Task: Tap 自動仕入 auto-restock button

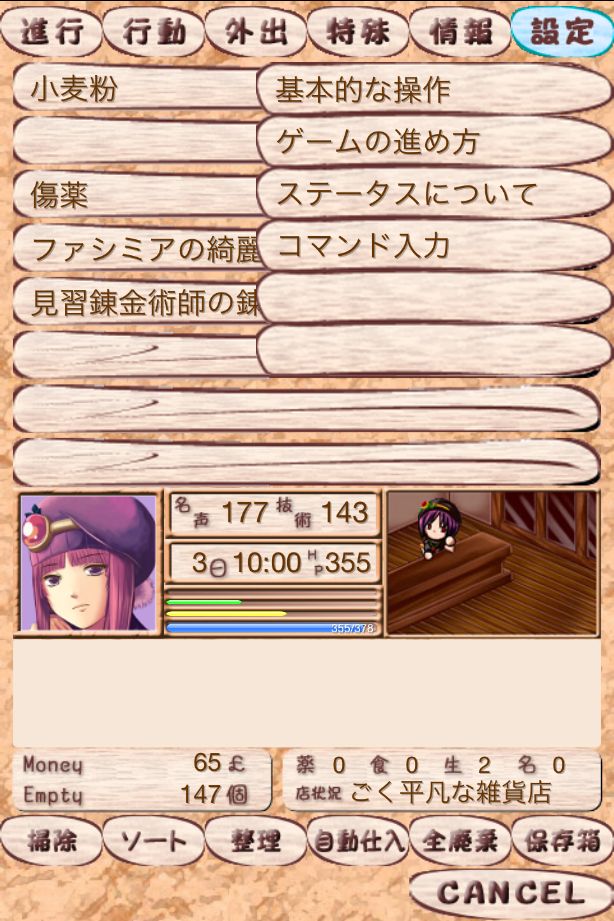Action: coord(357,841)
